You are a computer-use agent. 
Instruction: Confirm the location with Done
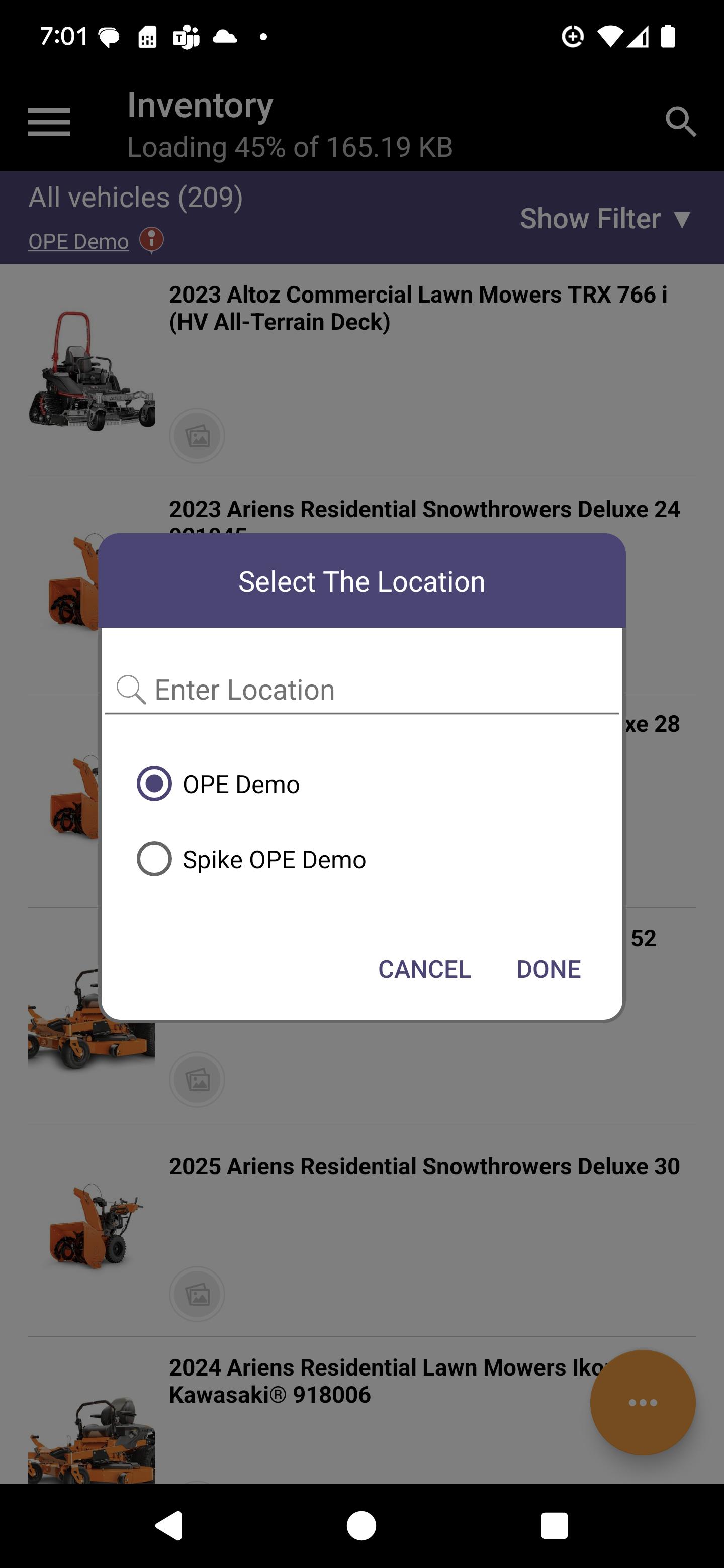click(549, 969)
